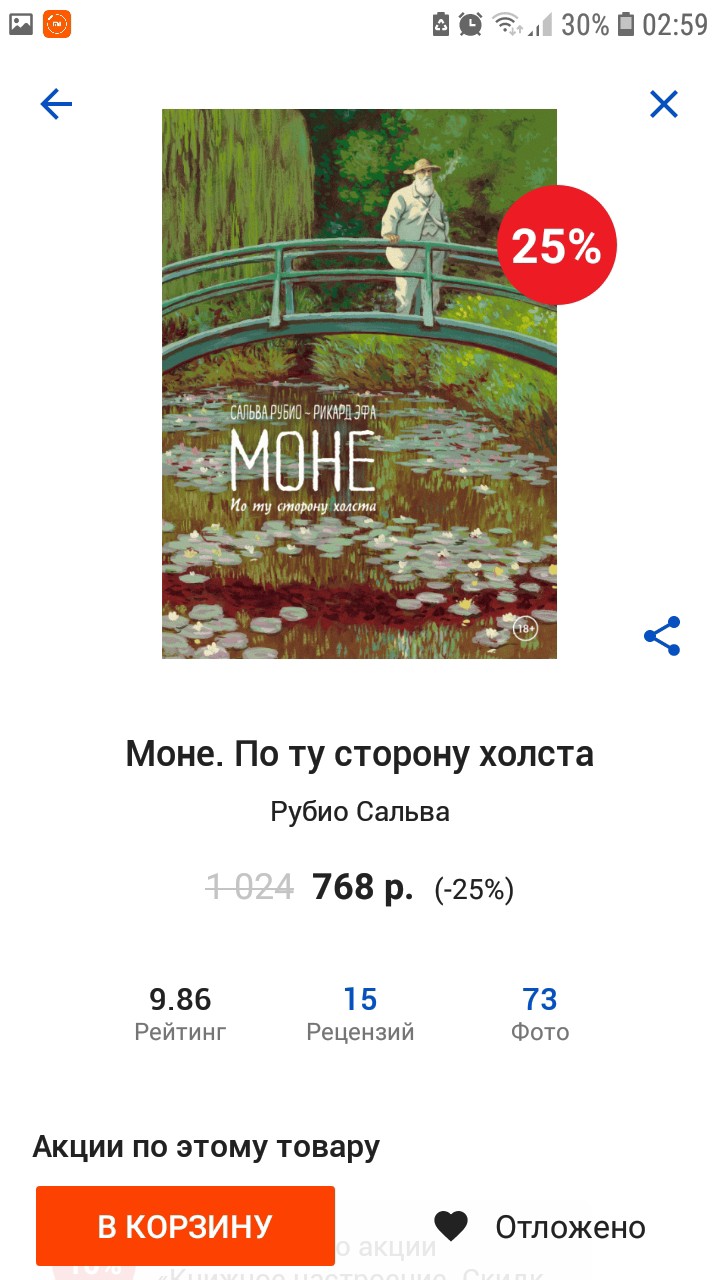Screen dimensions: 720x1280
Task: View the 73 Фото
Action: point(540,1015)
